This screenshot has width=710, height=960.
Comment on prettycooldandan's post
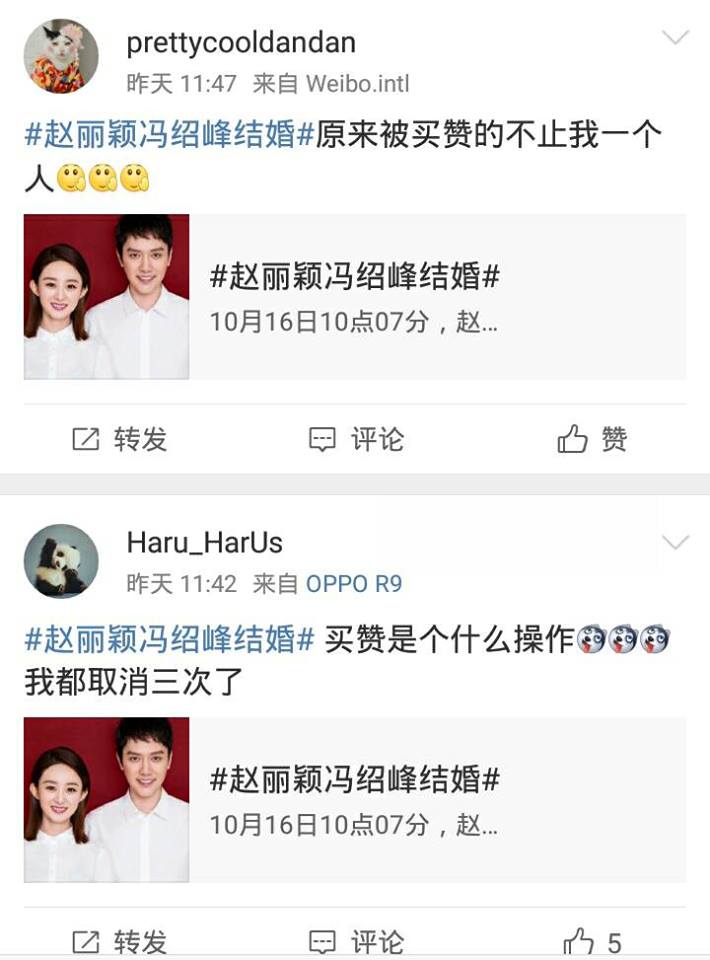pyautogui.click(x=356, y=439)
